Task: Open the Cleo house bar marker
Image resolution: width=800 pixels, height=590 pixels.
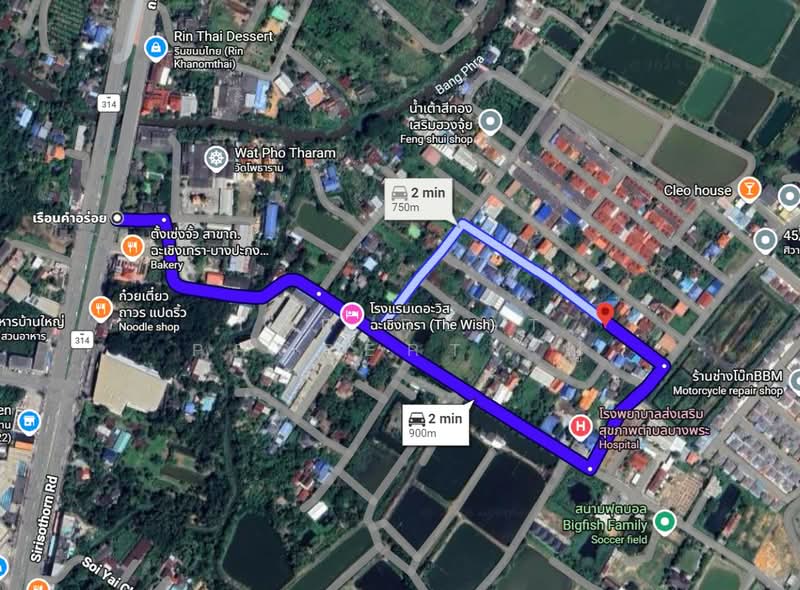Action: pos(747,189)
